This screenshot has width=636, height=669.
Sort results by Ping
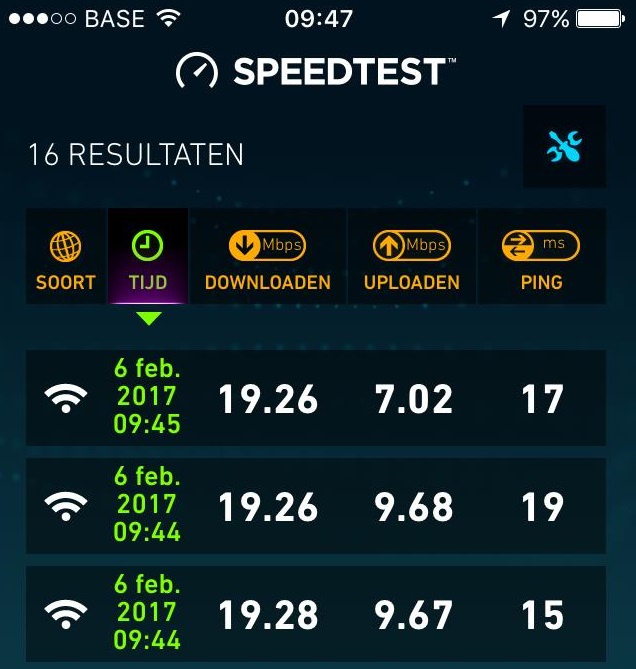[541, 258]
